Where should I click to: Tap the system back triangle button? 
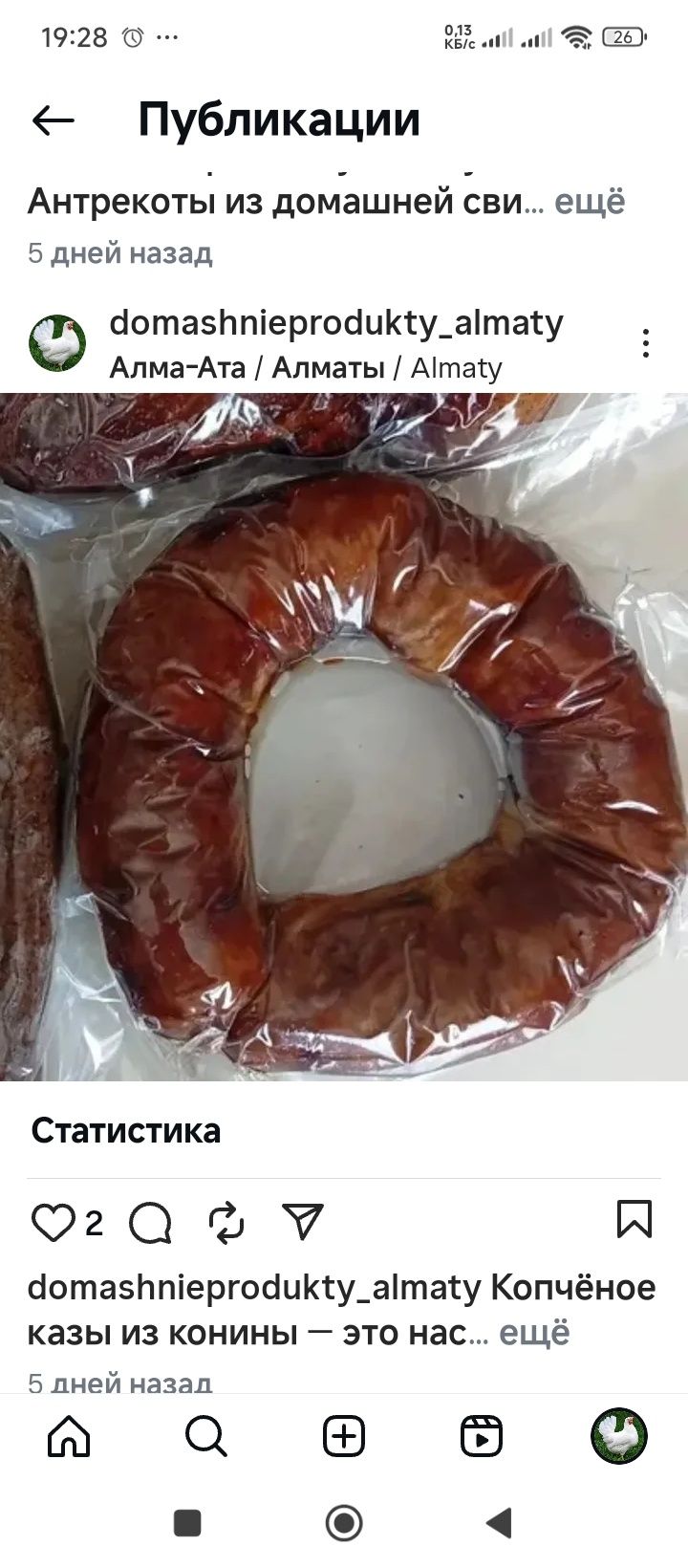point(499,1523)
